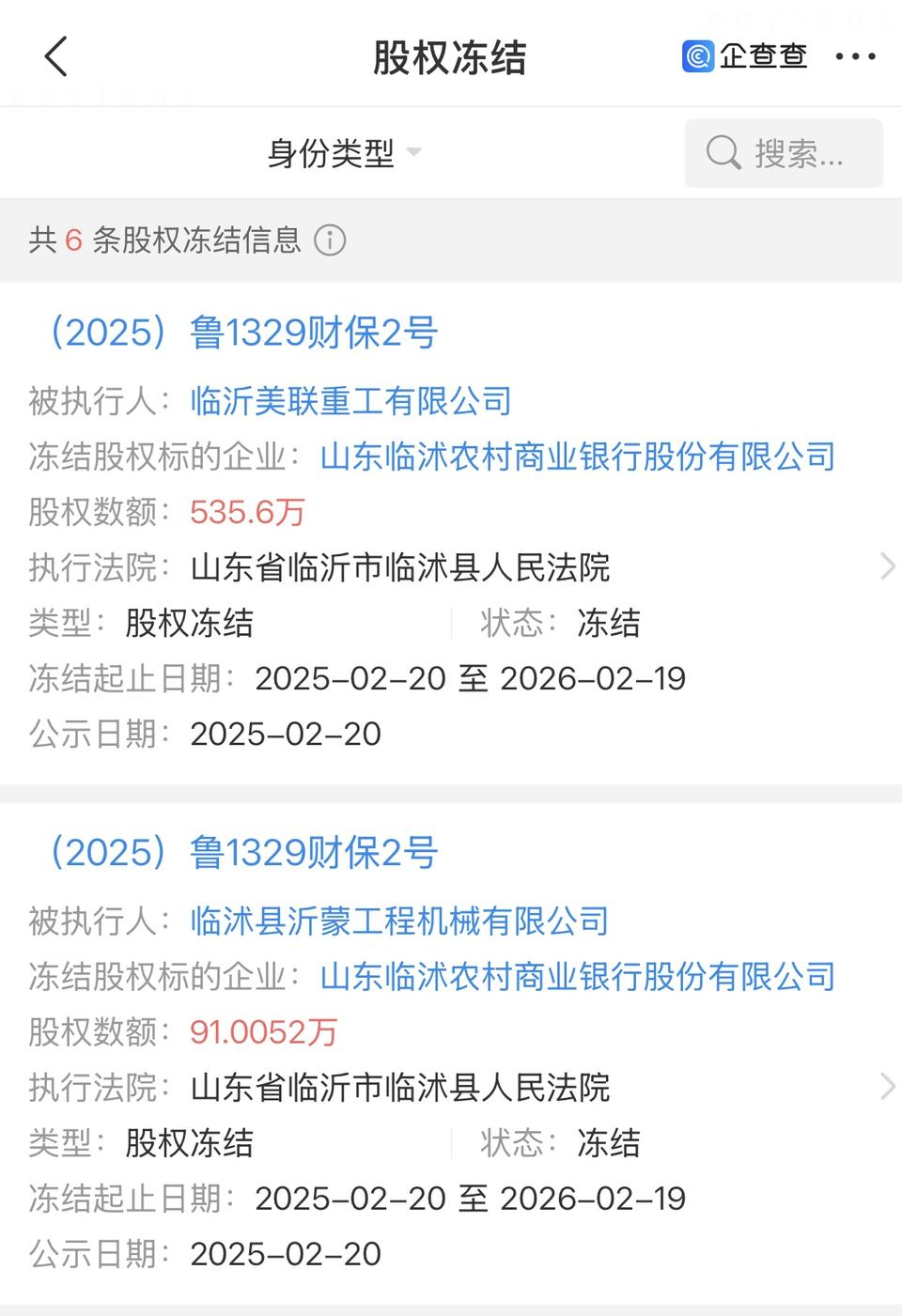The width and height of the screenshot is (902, 1316).
Task: Open company 临沂美联重工有限公司
Action: pyautogui.click(x=350, y=401)
